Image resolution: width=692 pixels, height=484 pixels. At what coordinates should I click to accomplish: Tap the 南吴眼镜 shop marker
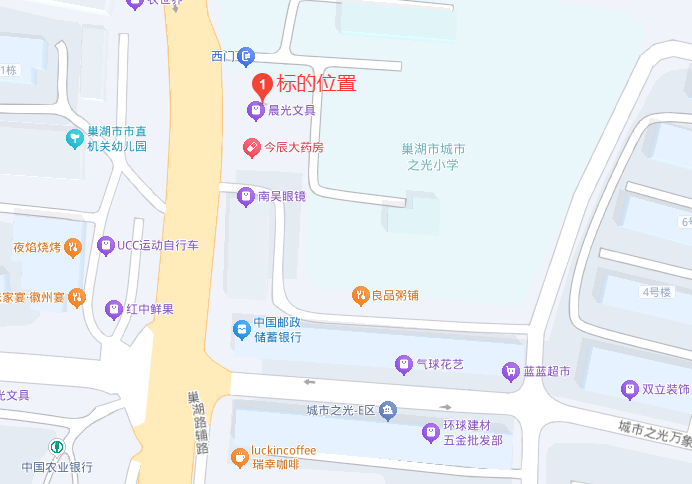[246, 197]
